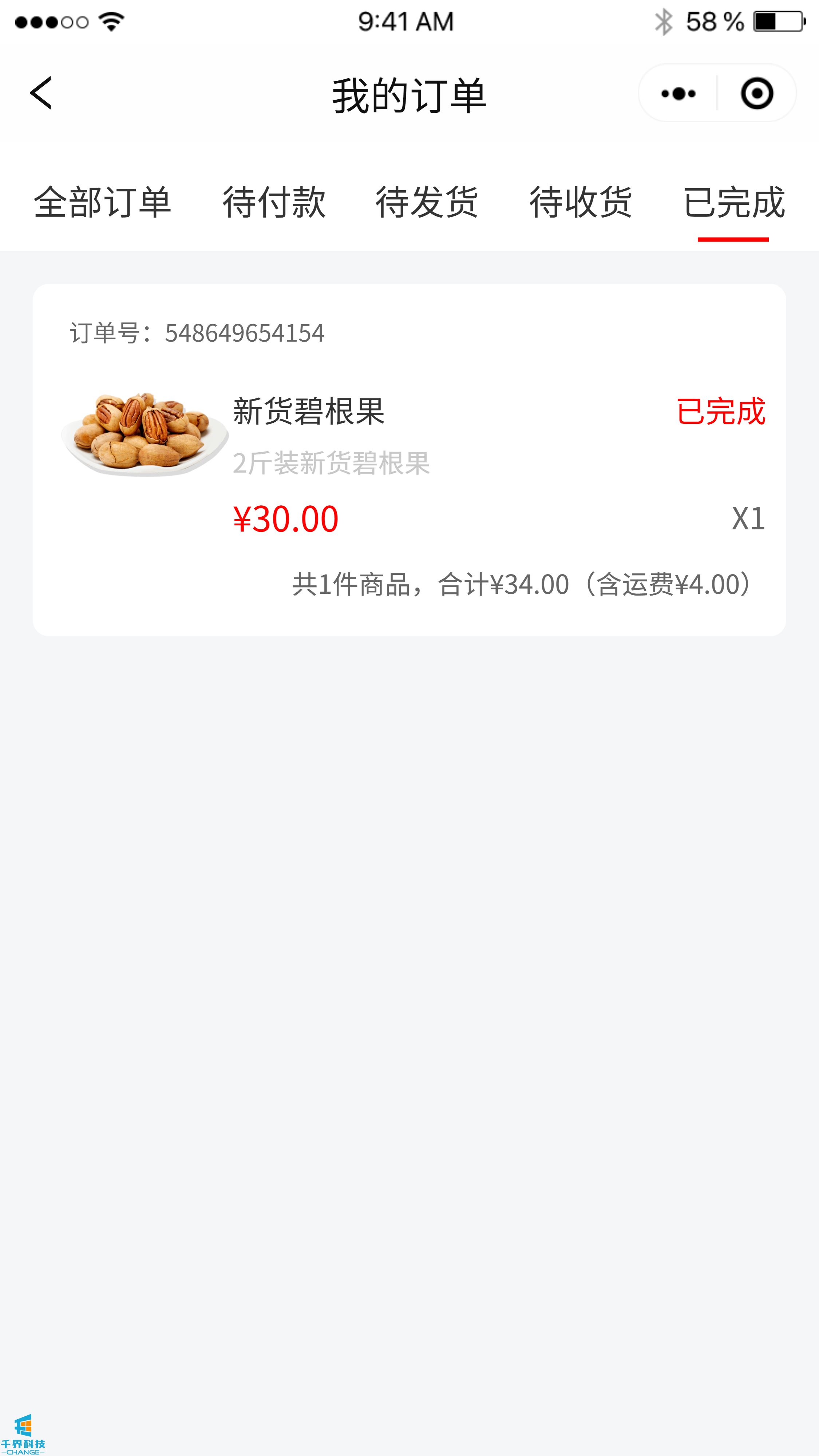Viewport: 819px width, 1456px height.
Task: Go back from 我的订单 page
Action: 41,93
